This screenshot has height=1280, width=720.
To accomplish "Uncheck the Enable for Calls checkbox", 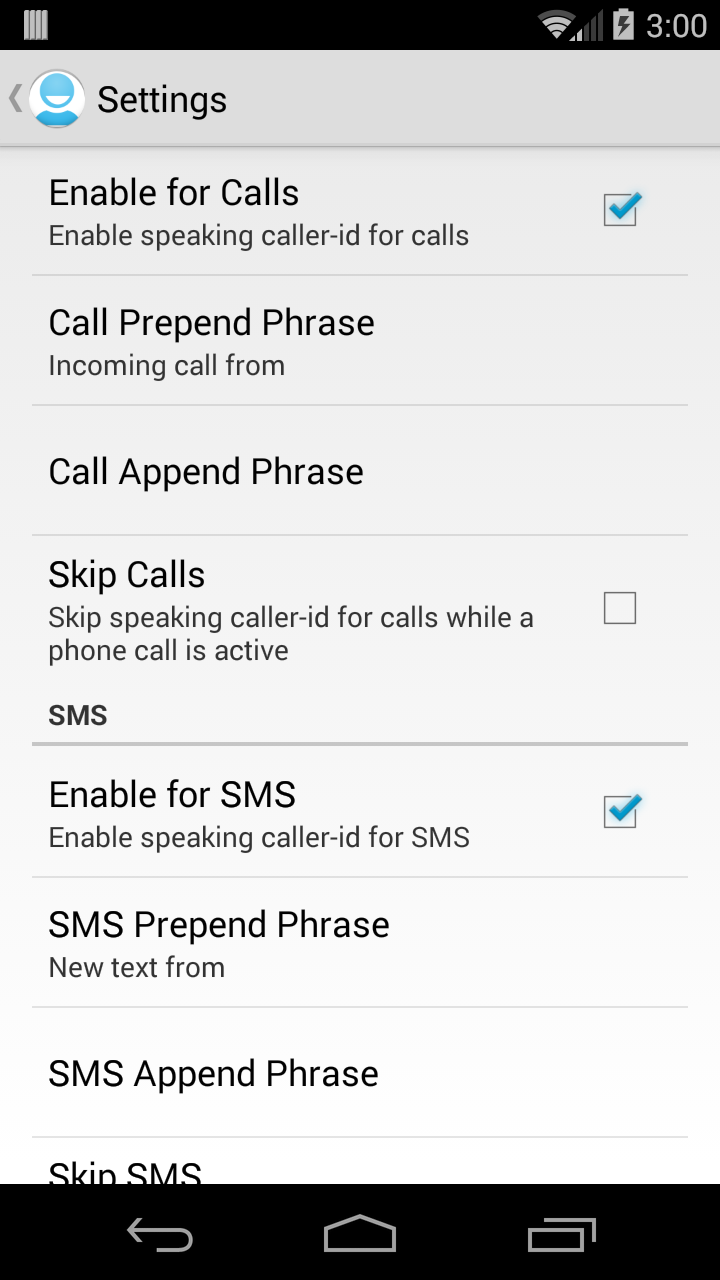I will pyautogui.click(x=620, y=210).
